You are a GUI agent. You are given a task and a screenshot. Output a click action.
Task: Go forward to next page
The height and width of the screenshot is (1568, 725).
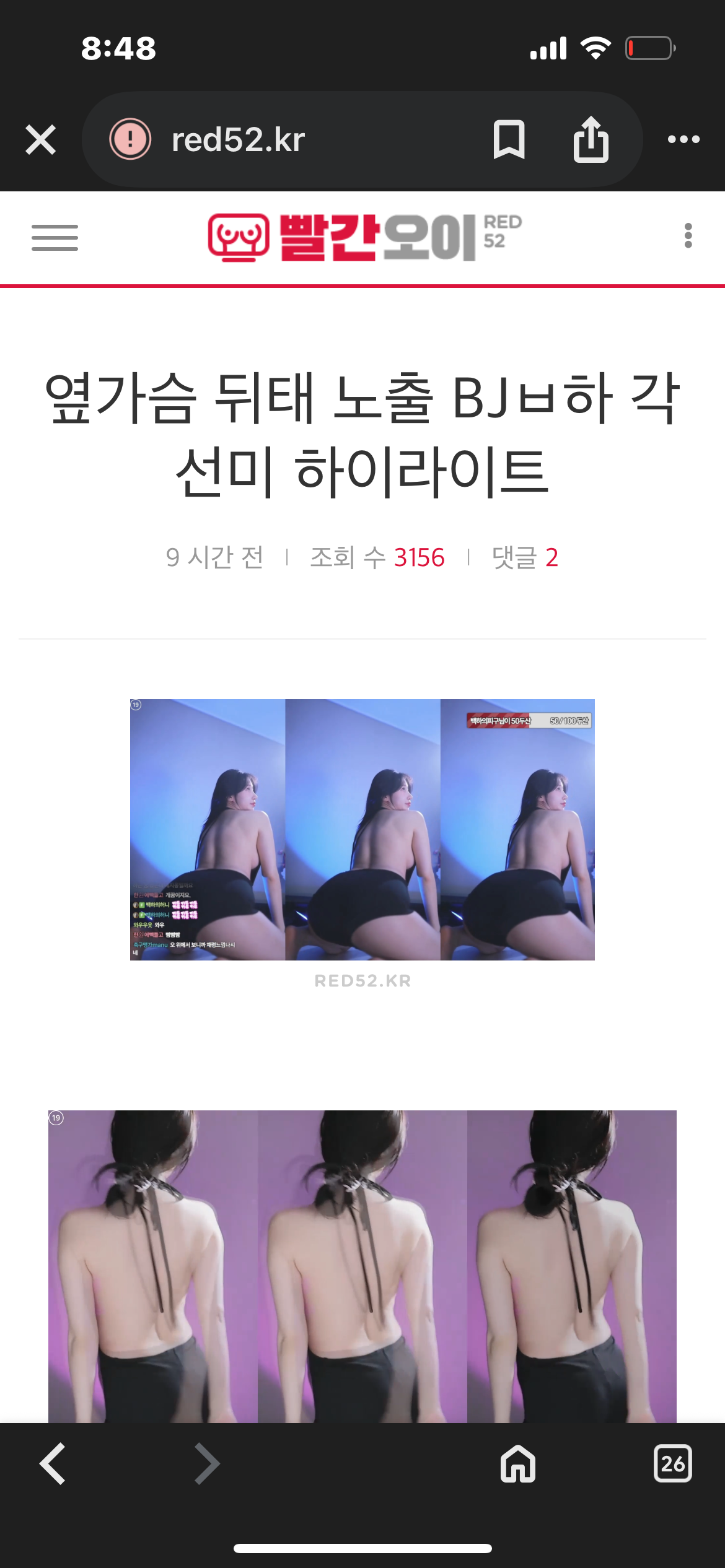pos(207,1463)
